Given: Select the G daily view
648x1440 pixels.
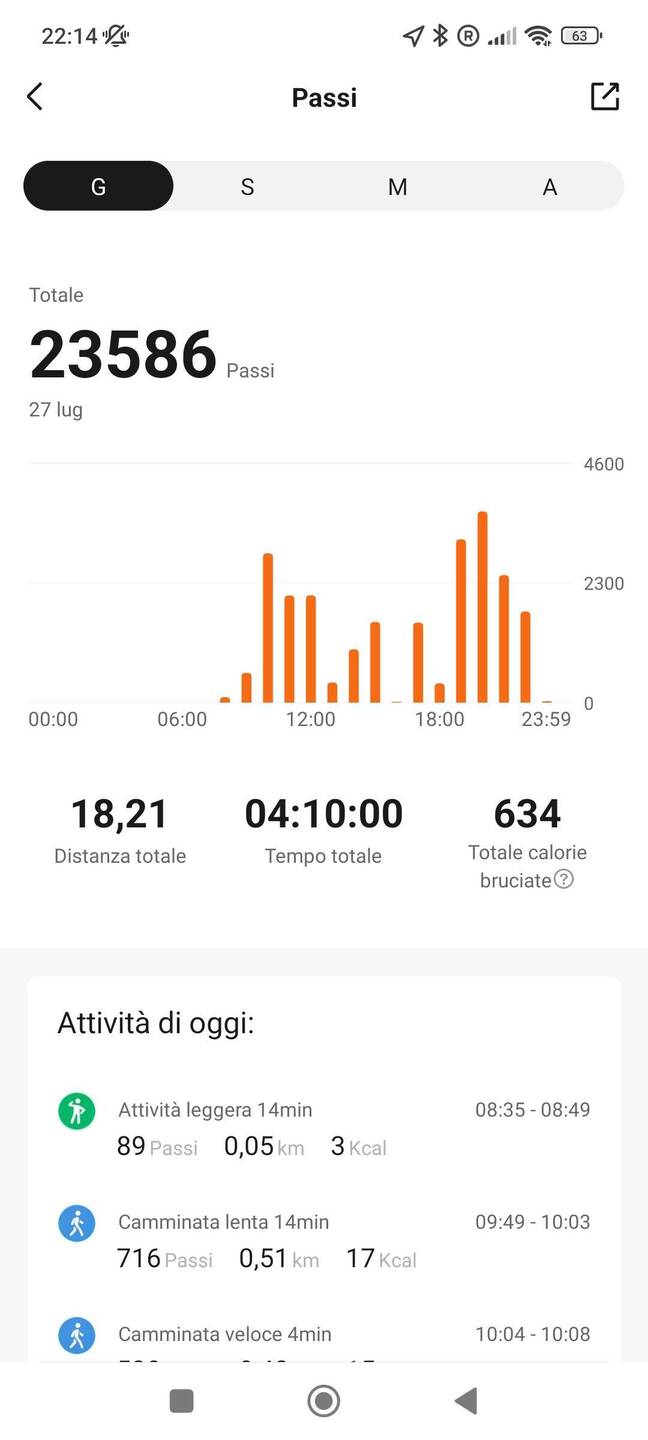Looking at the screenshot, I should [98, 186].
